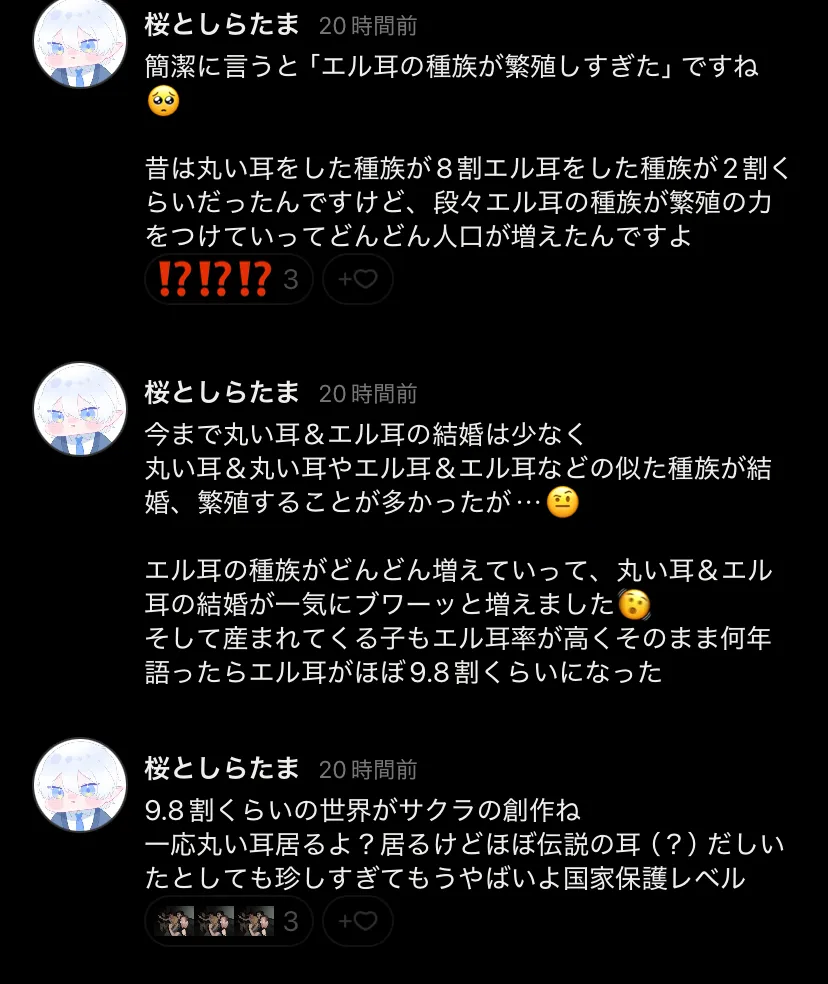Open 桜としらたま's profile name above 9.8割くらいの世界
Viewport: 828px width, 984px height.
(x=222, y=768)
